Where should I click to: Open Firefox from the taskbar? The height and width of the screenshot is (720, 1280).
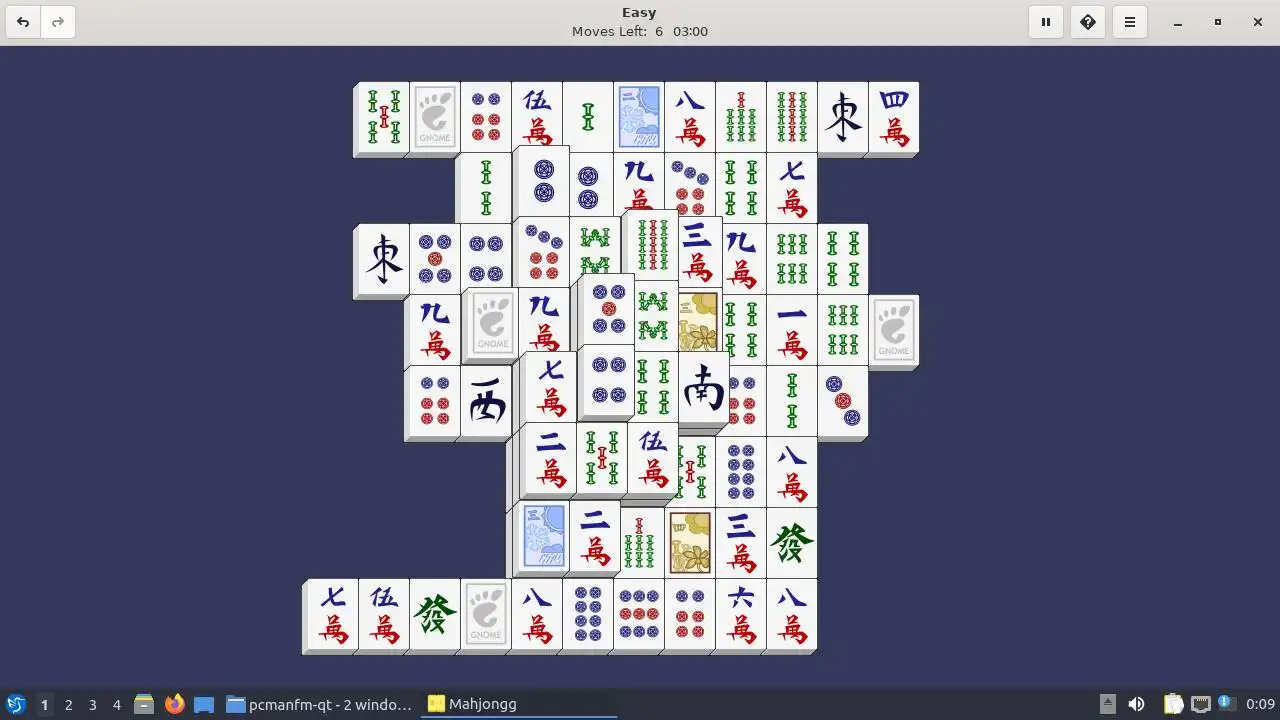tap(174, 704)
